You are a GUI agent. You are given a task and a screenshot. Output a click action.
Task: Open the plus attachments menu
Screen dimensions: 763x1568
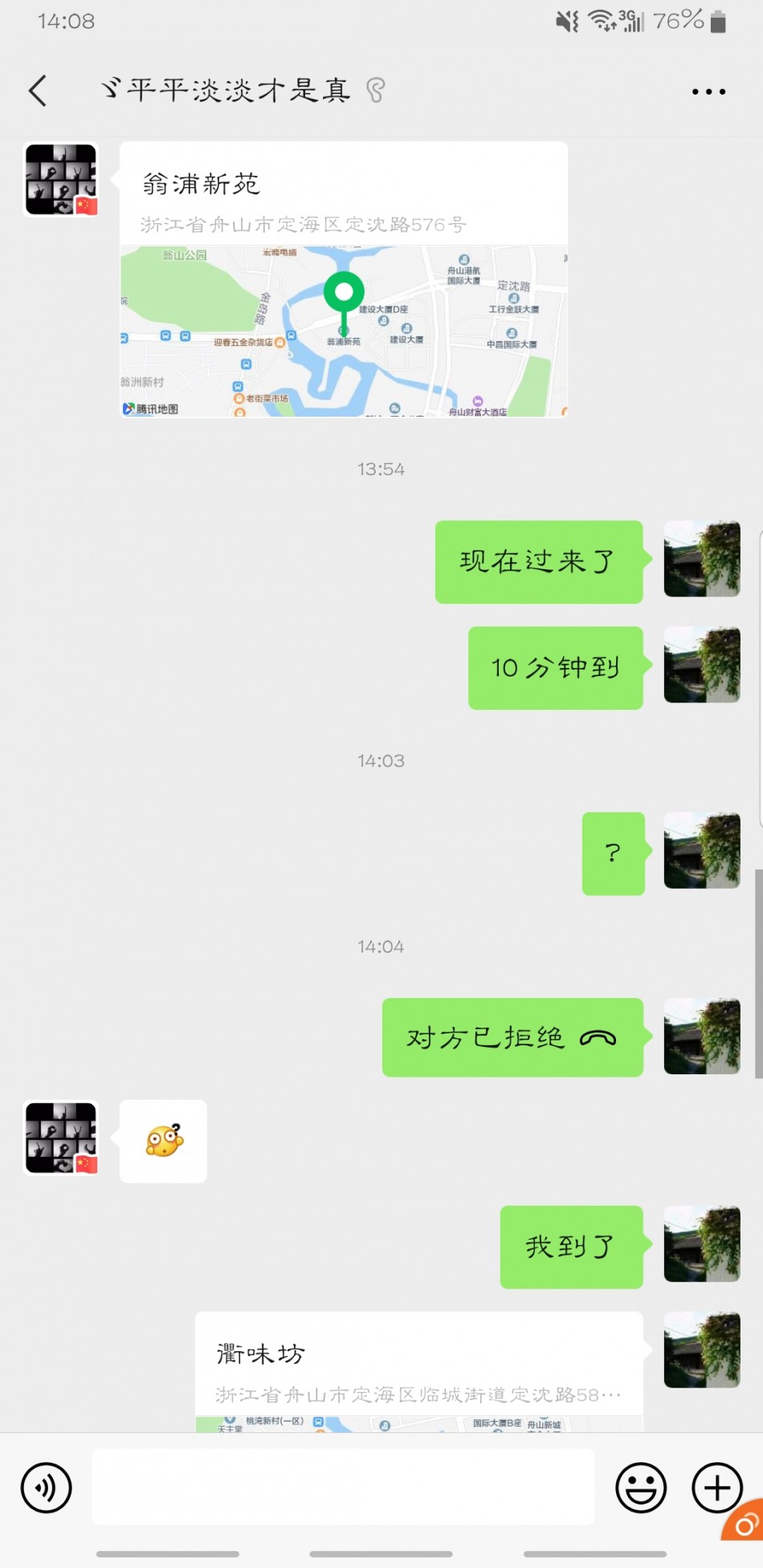pyautogui.click(x=716, y=1488)
